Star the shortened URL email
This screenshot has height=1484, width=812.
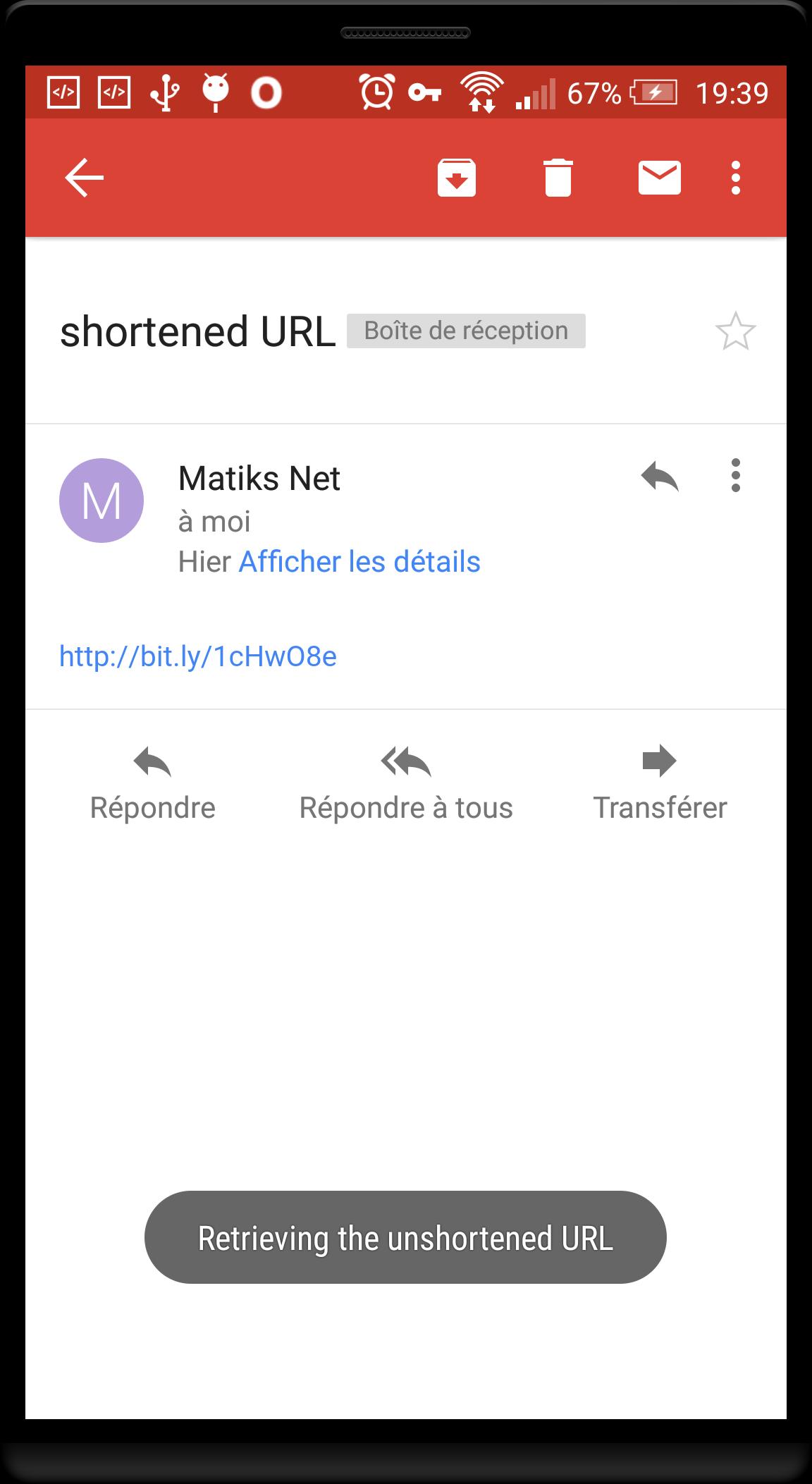point(735,331)
